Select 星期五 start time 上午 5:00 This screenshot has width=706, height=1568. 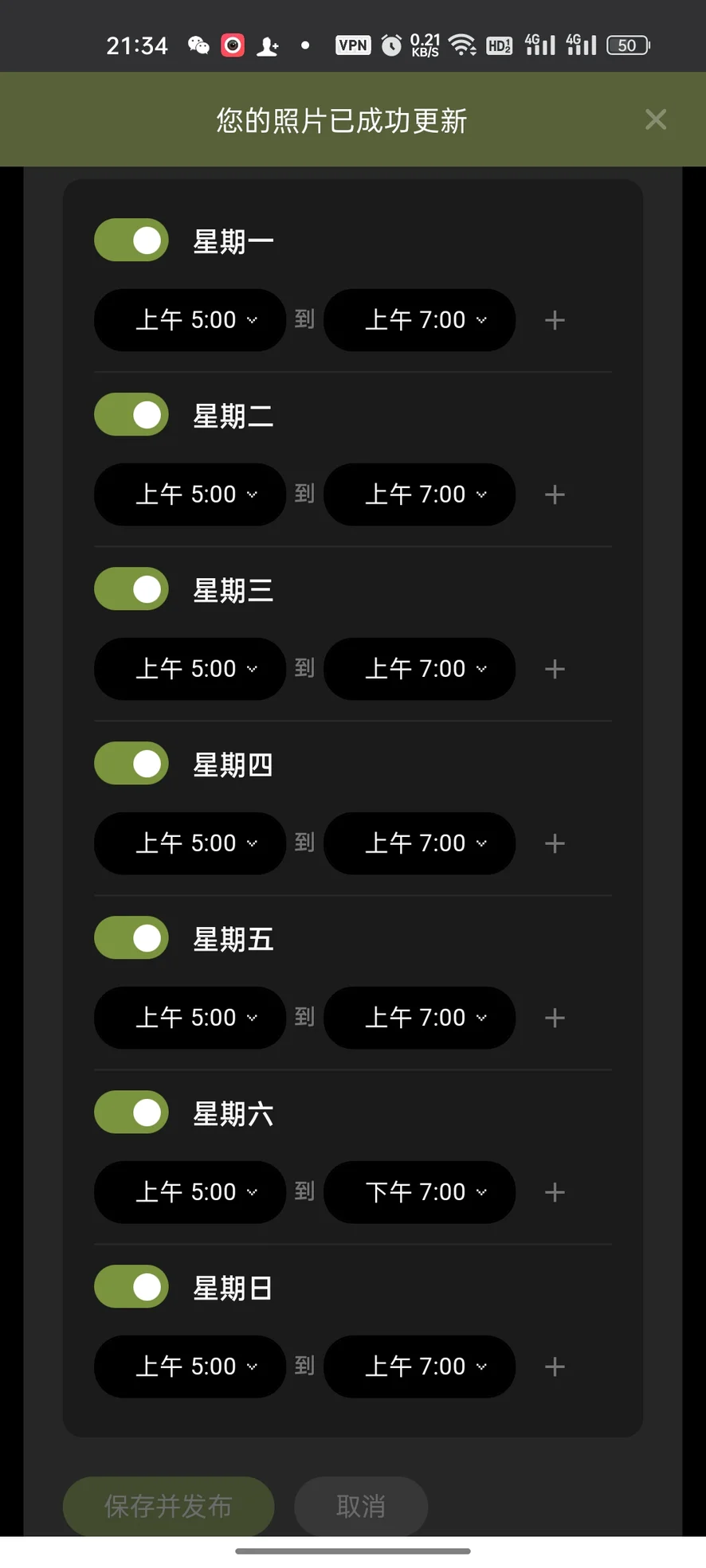(190, 1018)
